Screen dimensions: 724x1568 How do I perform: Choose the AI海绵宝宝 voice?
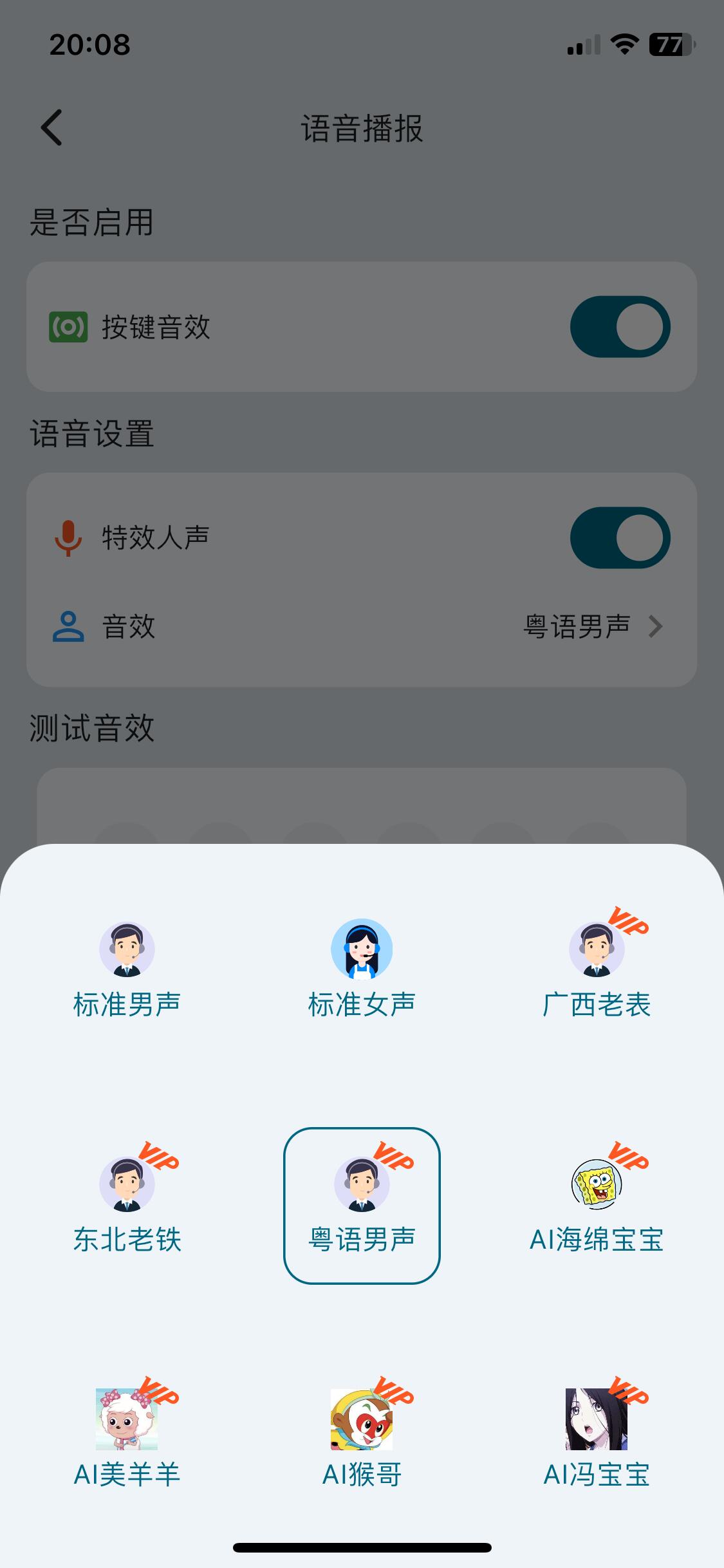[597, 1205]
